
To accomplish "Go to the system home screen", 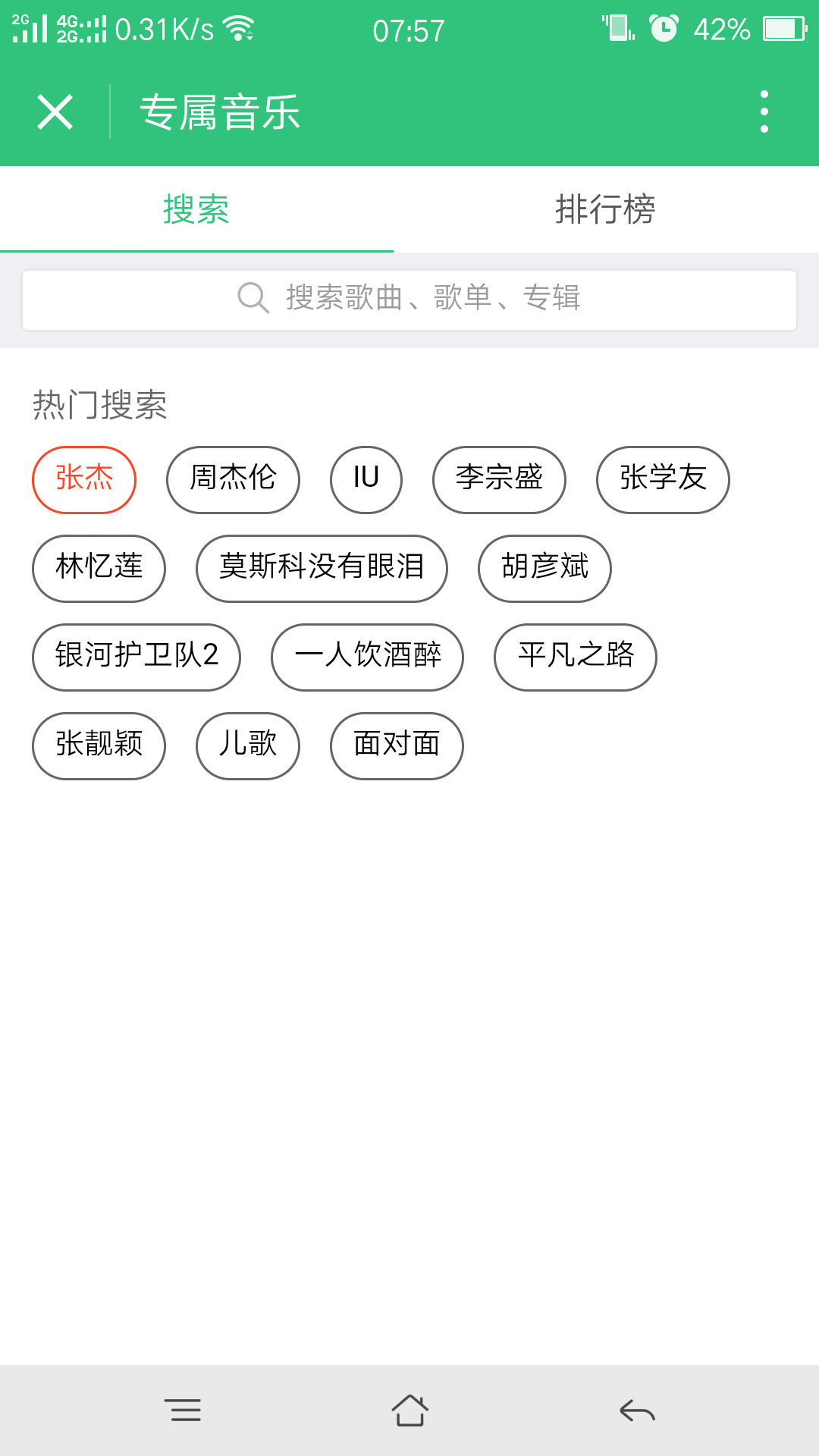I will pos(409,1410).
